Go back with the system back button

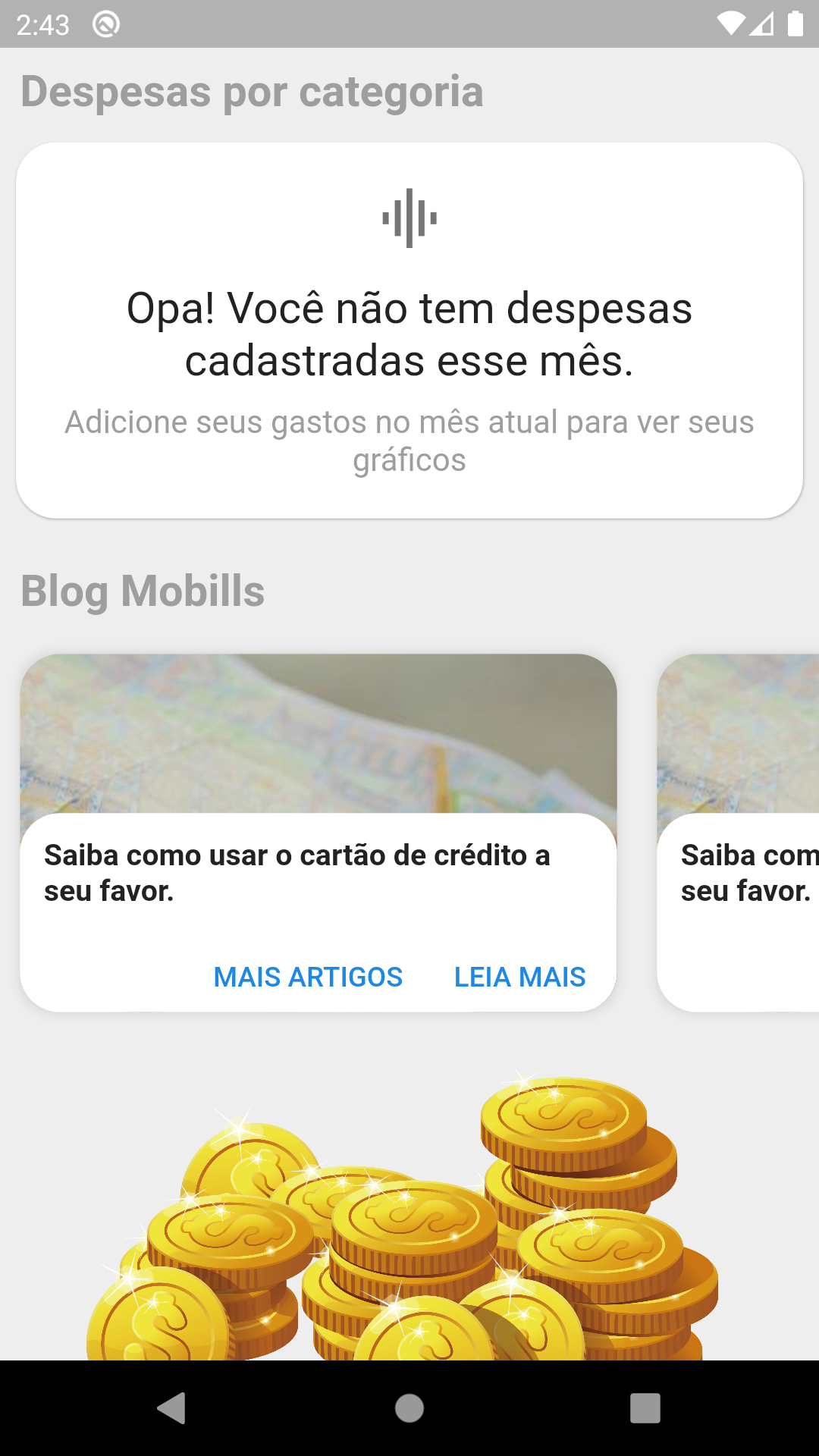172,1408
